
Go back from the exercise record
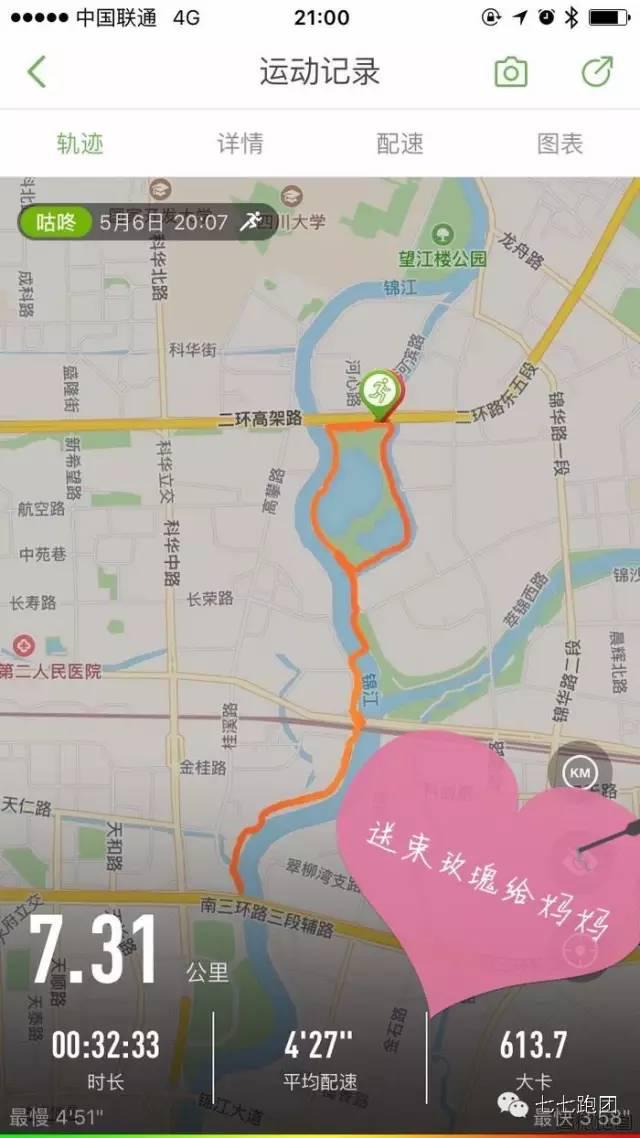(37, 72)
